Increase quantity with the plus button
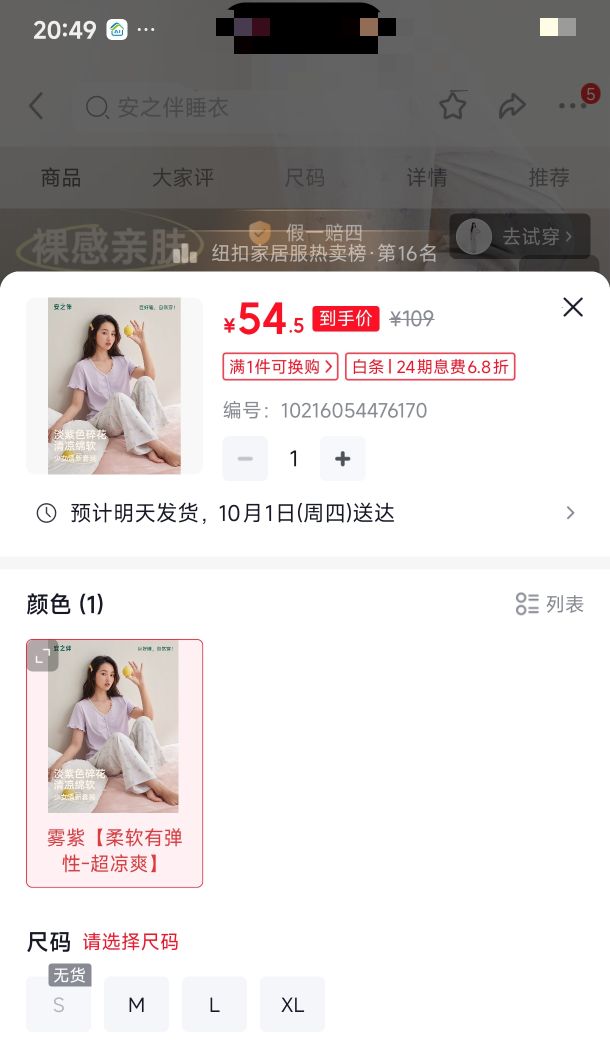The width and height of the screenshot is (610, 1054). click(x=342, y=458)
